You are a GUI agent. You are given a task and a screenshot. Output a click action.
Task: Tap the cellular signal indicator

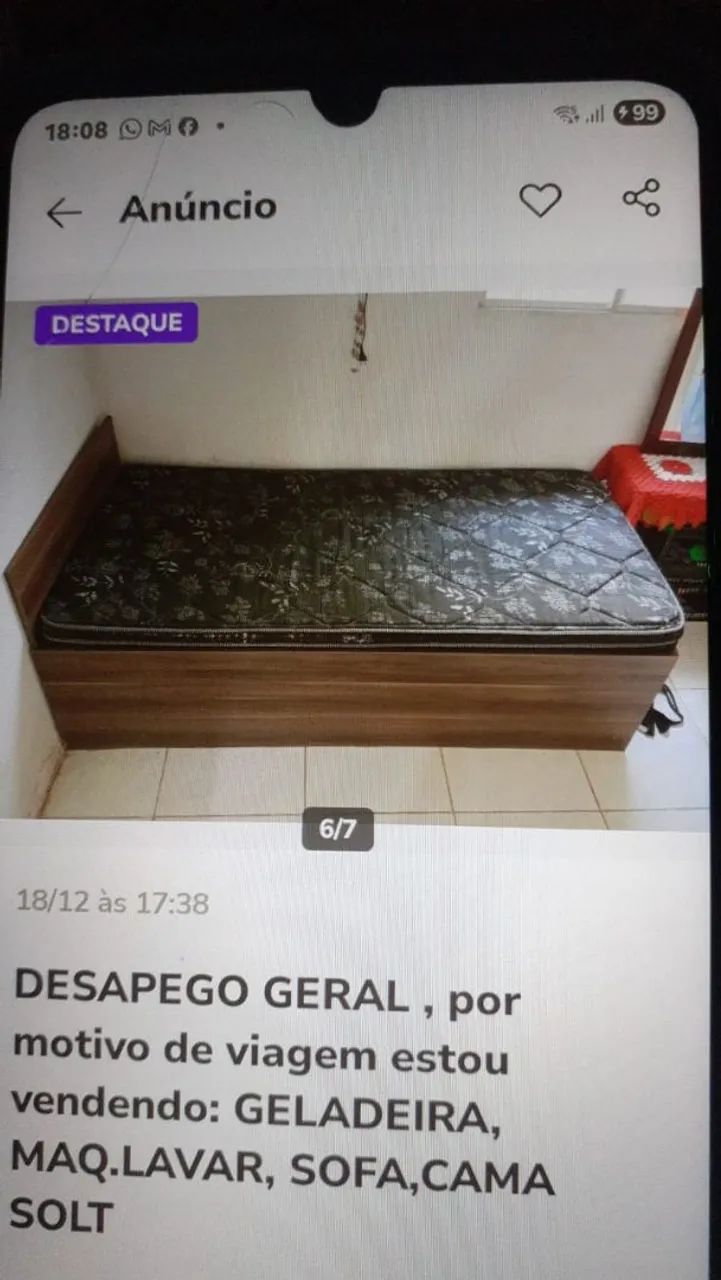pyautogui.click(x=596, y=117)
